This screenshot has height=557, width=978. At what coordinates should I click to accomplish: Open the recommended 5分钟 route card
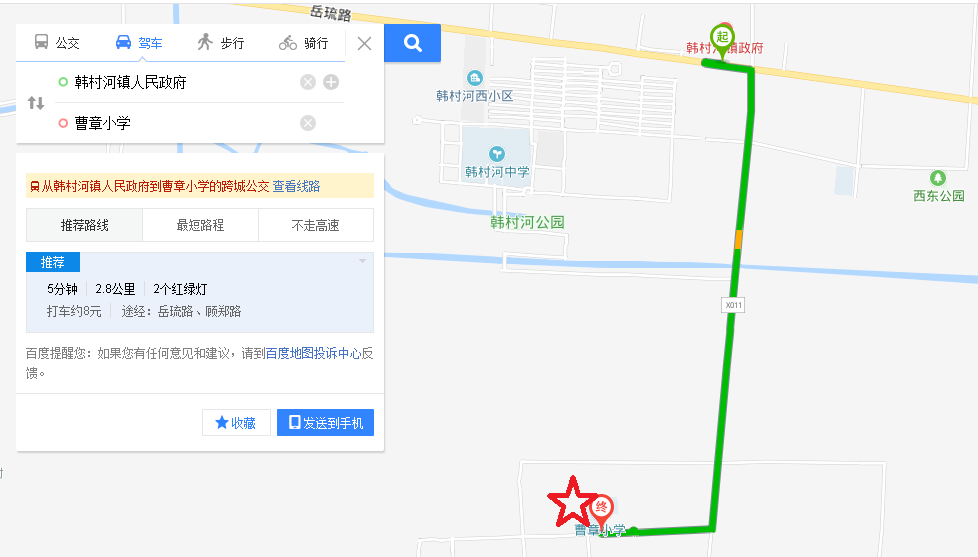coord(200,299)
